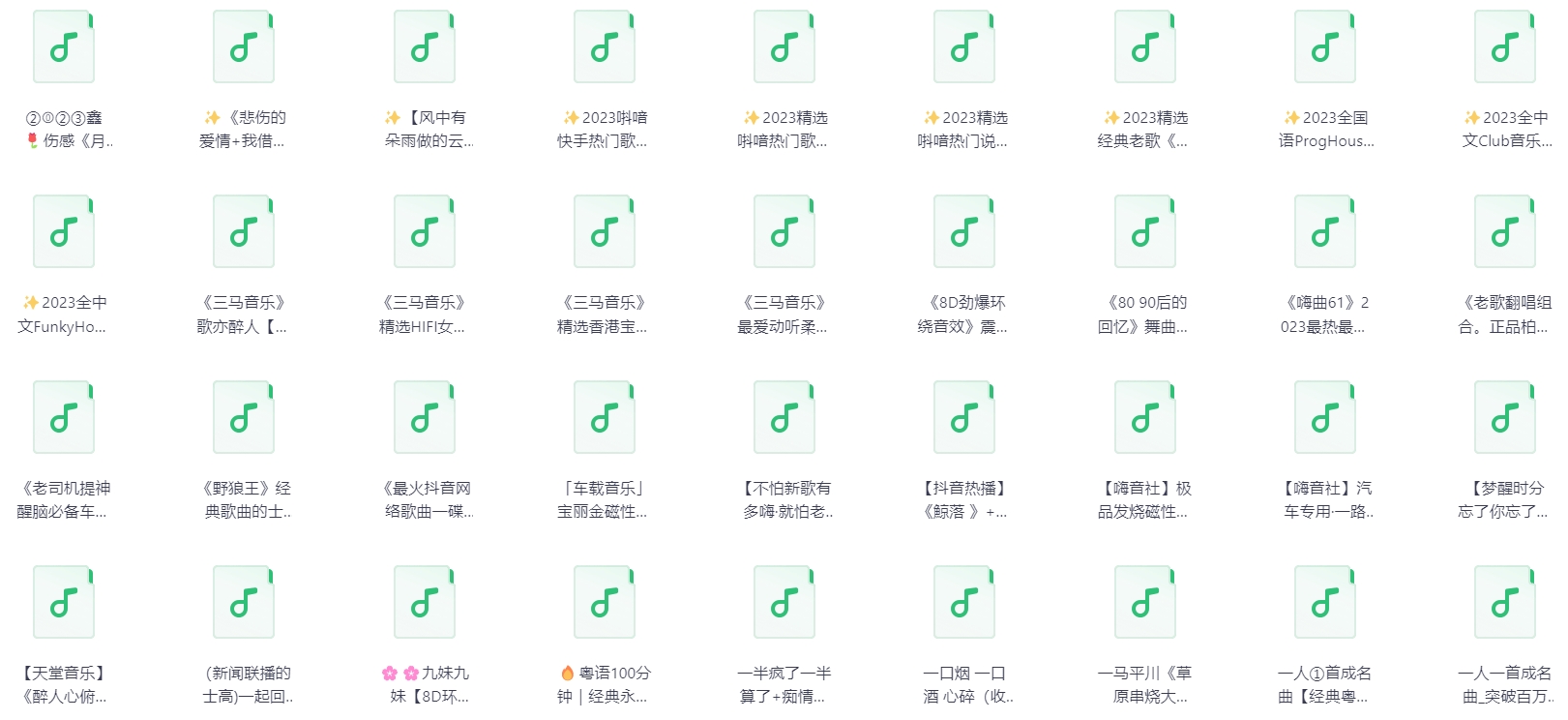Open 《野狼王》经典歌曲 file
This screenshot has height=720, width=1568.
pyautogui.click(x=244, y=418)
